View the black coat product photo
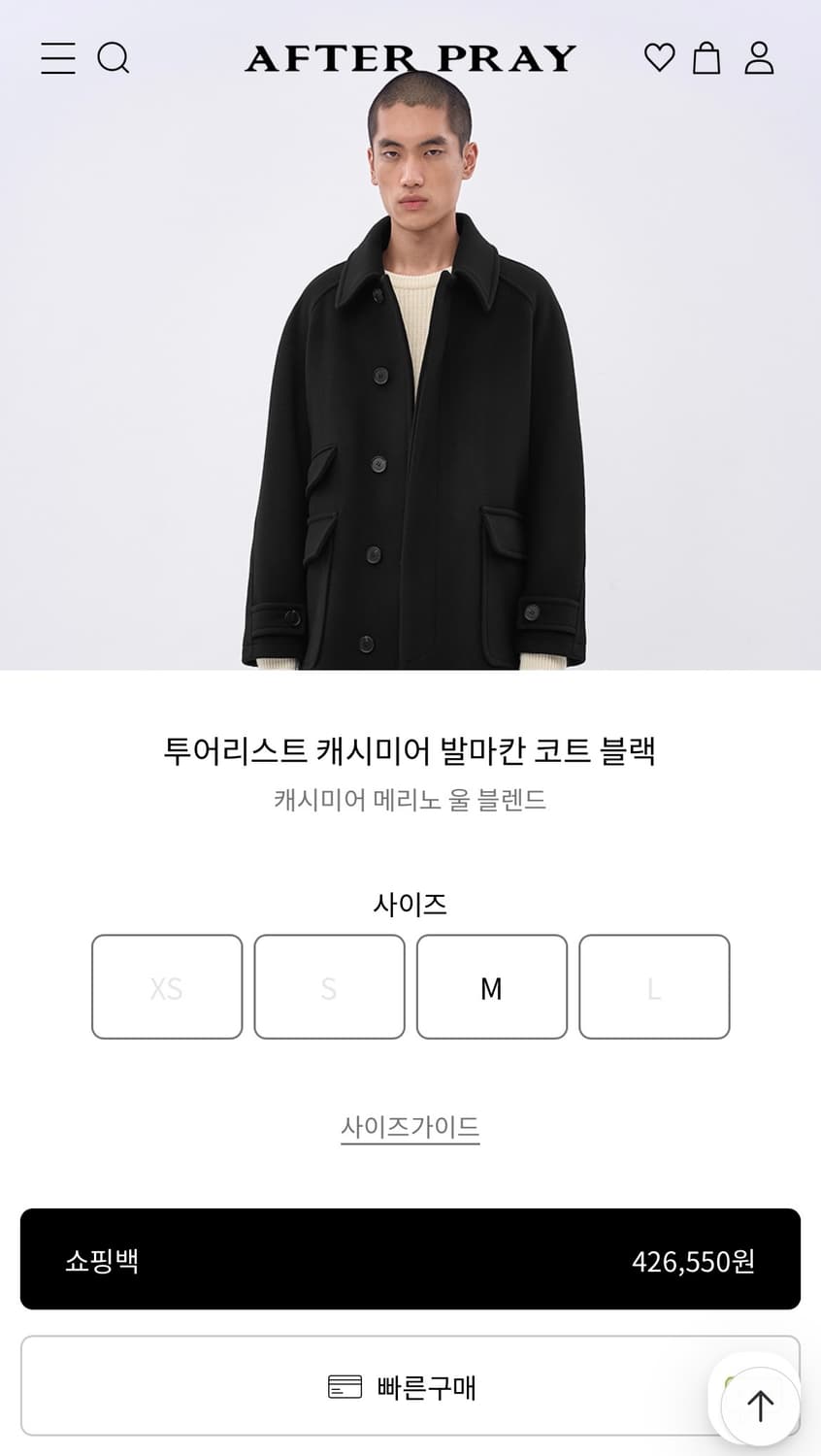Viewport: 821px width, 1456px height. [x=410, y=388]
